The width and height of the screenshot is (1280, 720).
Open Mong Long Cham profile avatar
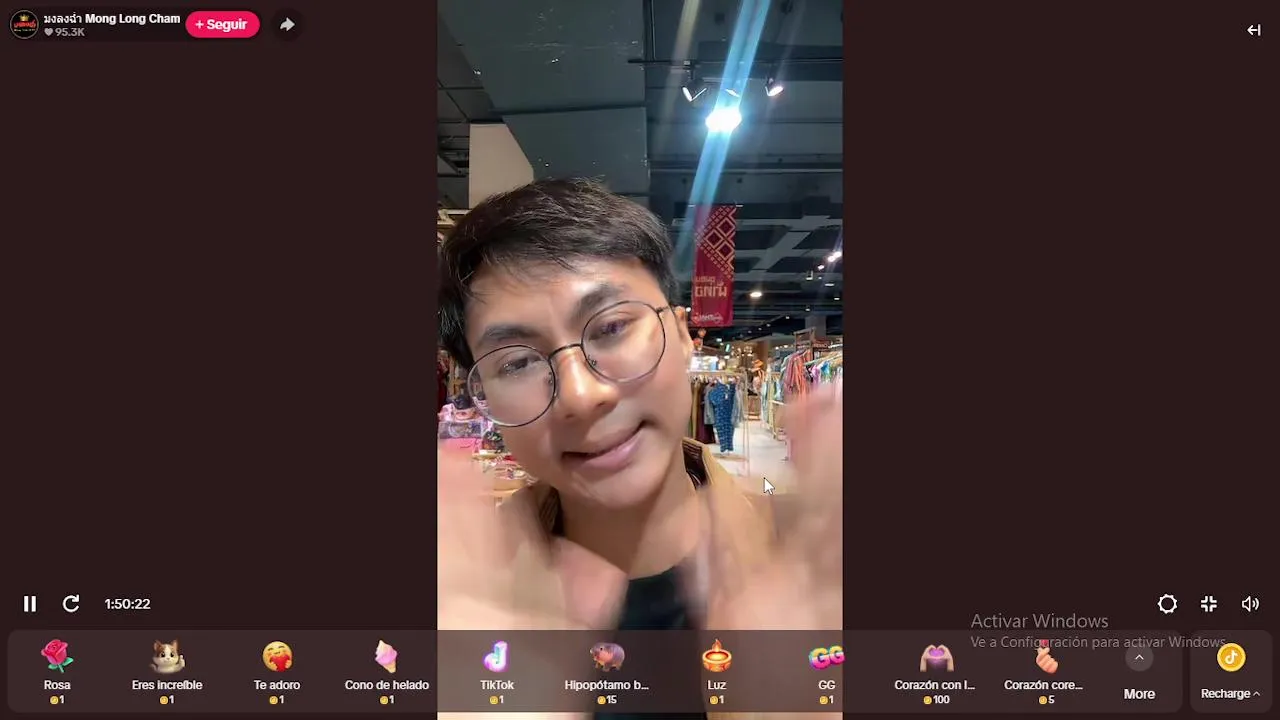(24, 24)
